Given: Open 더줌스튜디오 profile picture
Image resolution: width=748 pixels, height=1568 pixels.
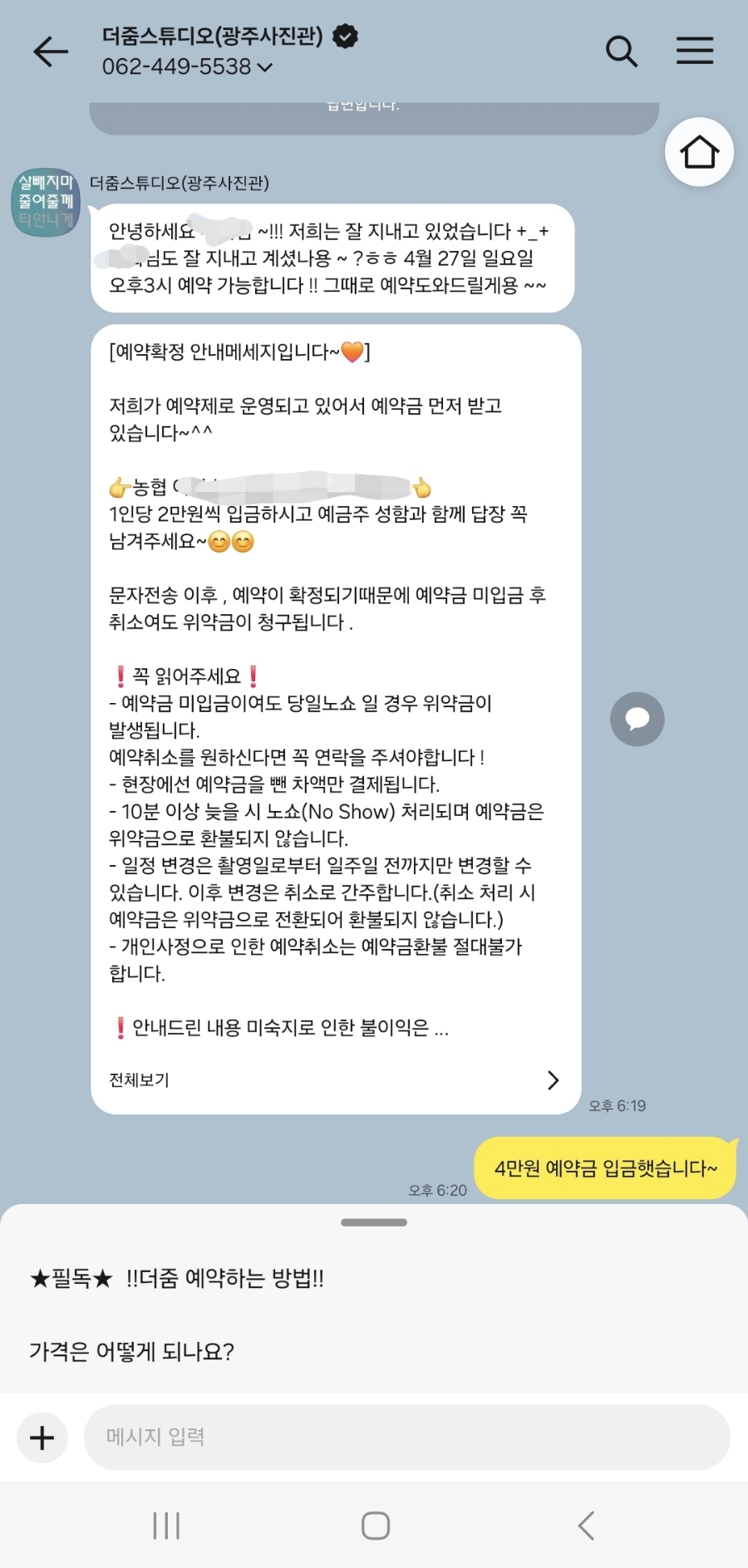Looking at the screenshot, I should pos(46,202).
